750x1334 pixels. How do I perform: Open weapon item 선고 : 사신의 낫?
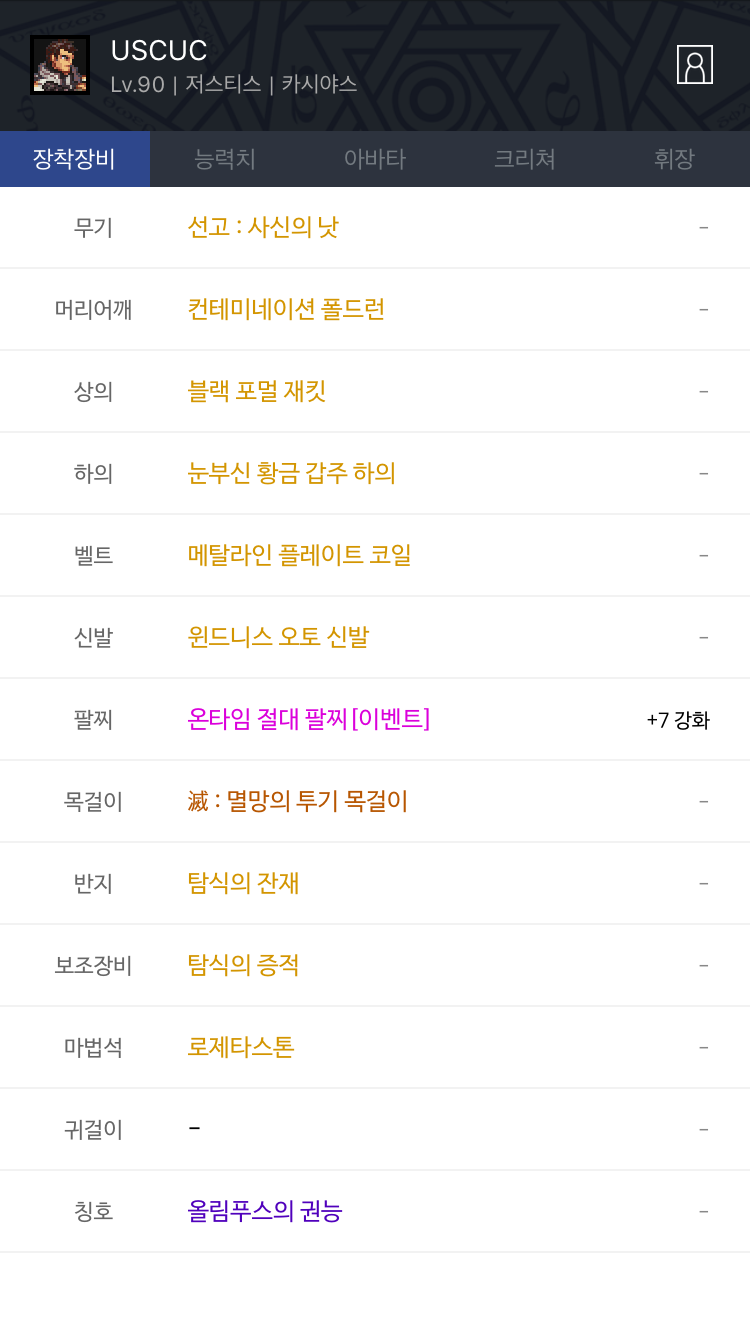click(263, 227)
